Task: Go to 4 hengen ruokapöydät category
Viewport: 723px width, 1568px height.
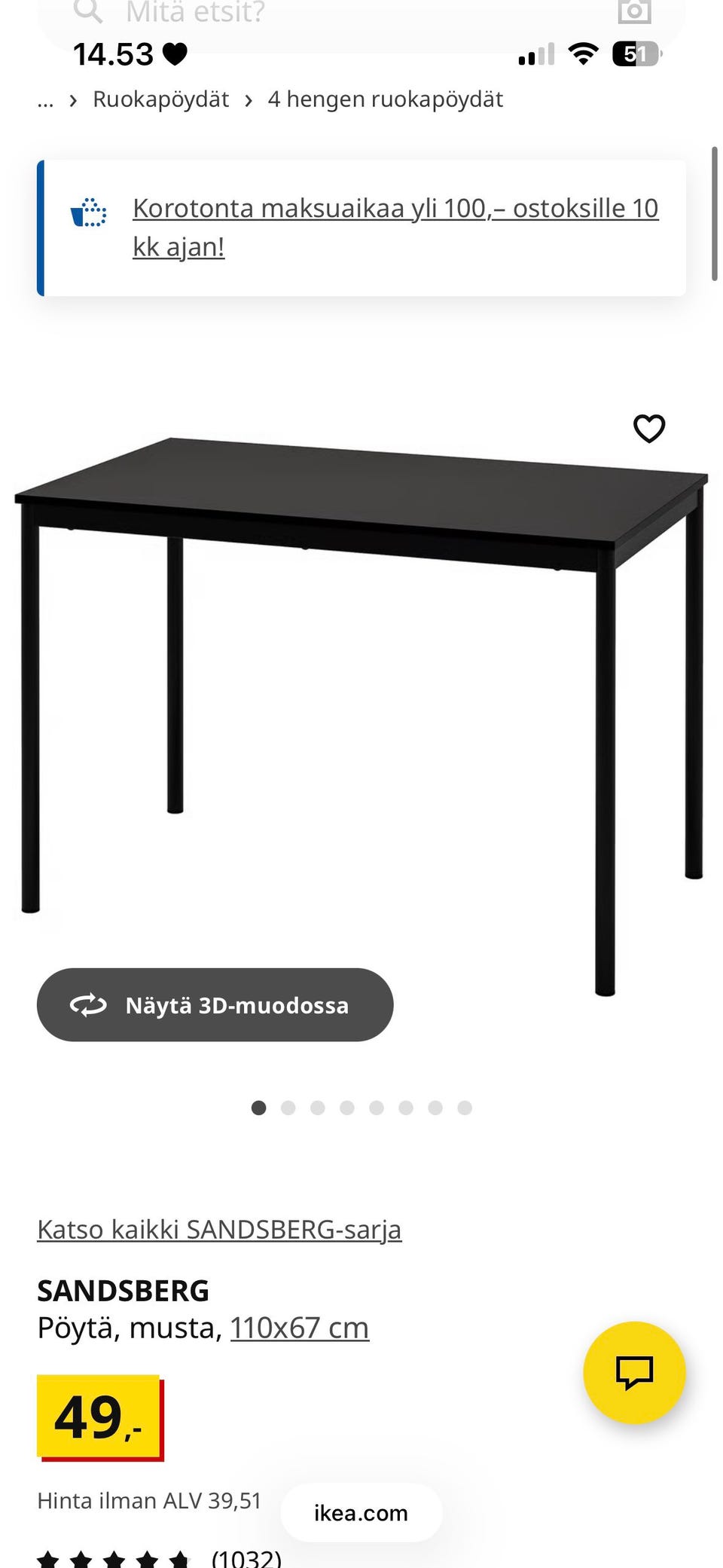Action: coord(385,99)
